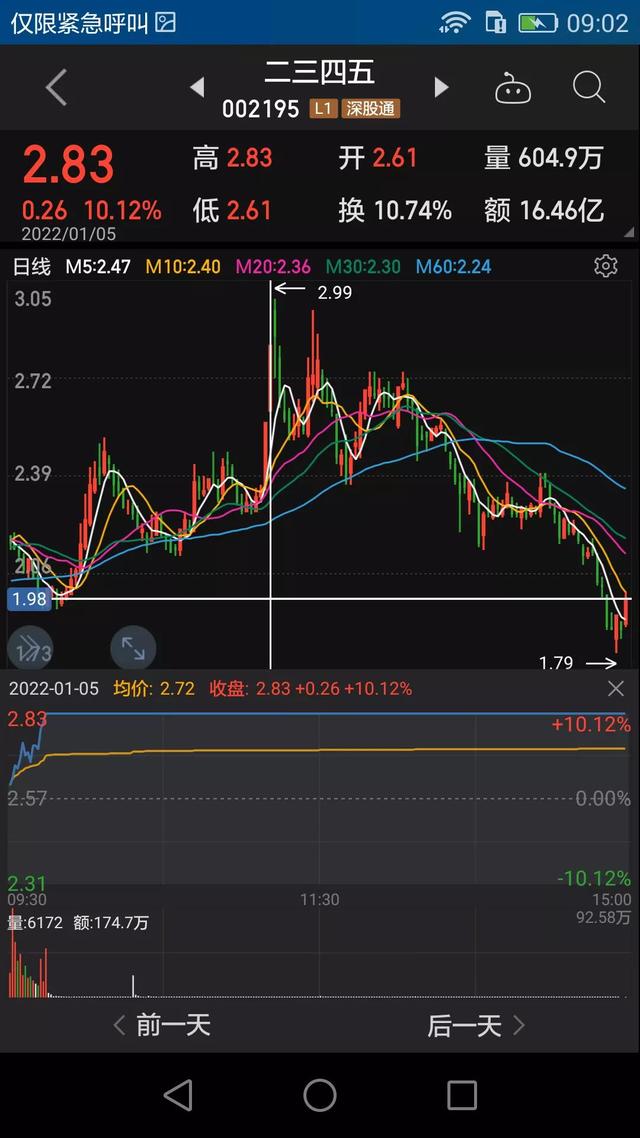This screenshot has height=1138, width=640.
Task: View the previous day 前一天
Action: [162, 1025]
